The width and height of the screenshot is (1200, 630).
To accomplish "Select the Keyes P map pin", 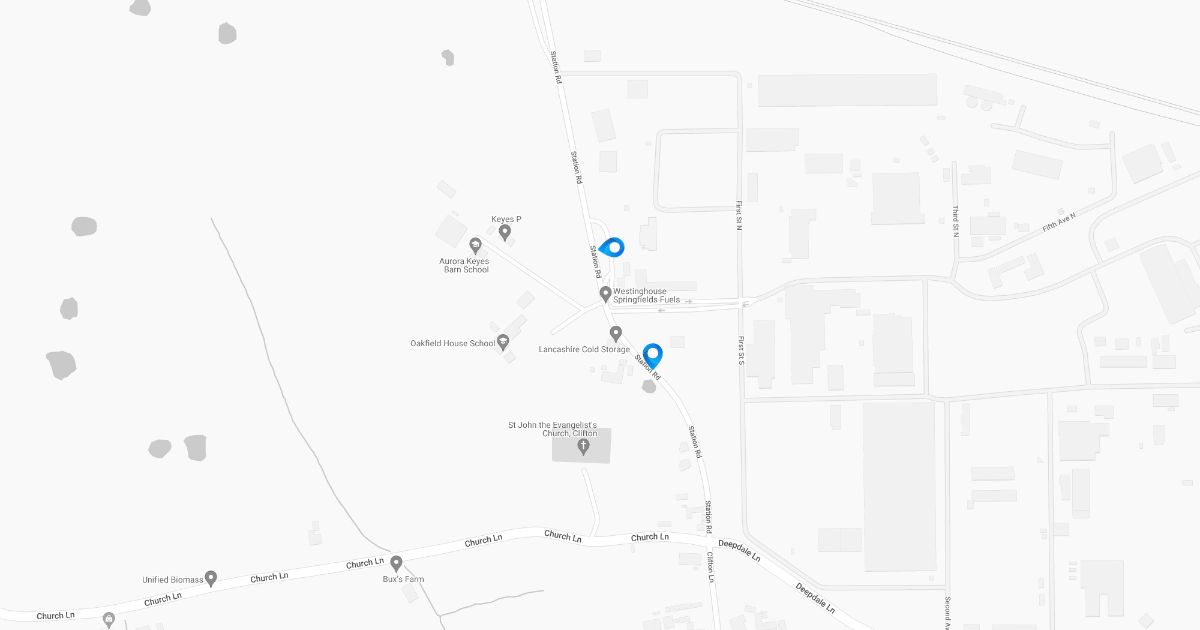I will tap(505, 232).
